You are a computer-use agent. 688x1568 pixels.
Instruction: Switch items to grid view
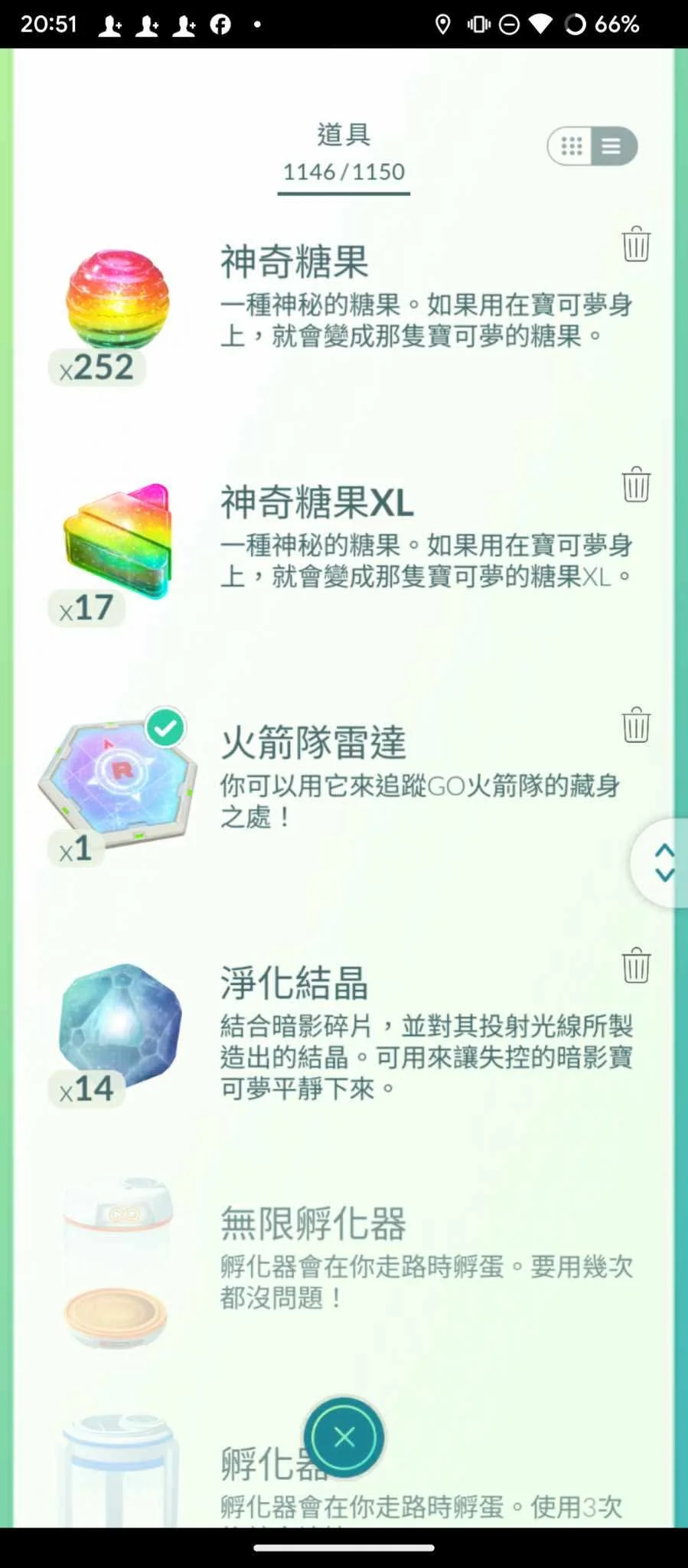click(571, 146)
